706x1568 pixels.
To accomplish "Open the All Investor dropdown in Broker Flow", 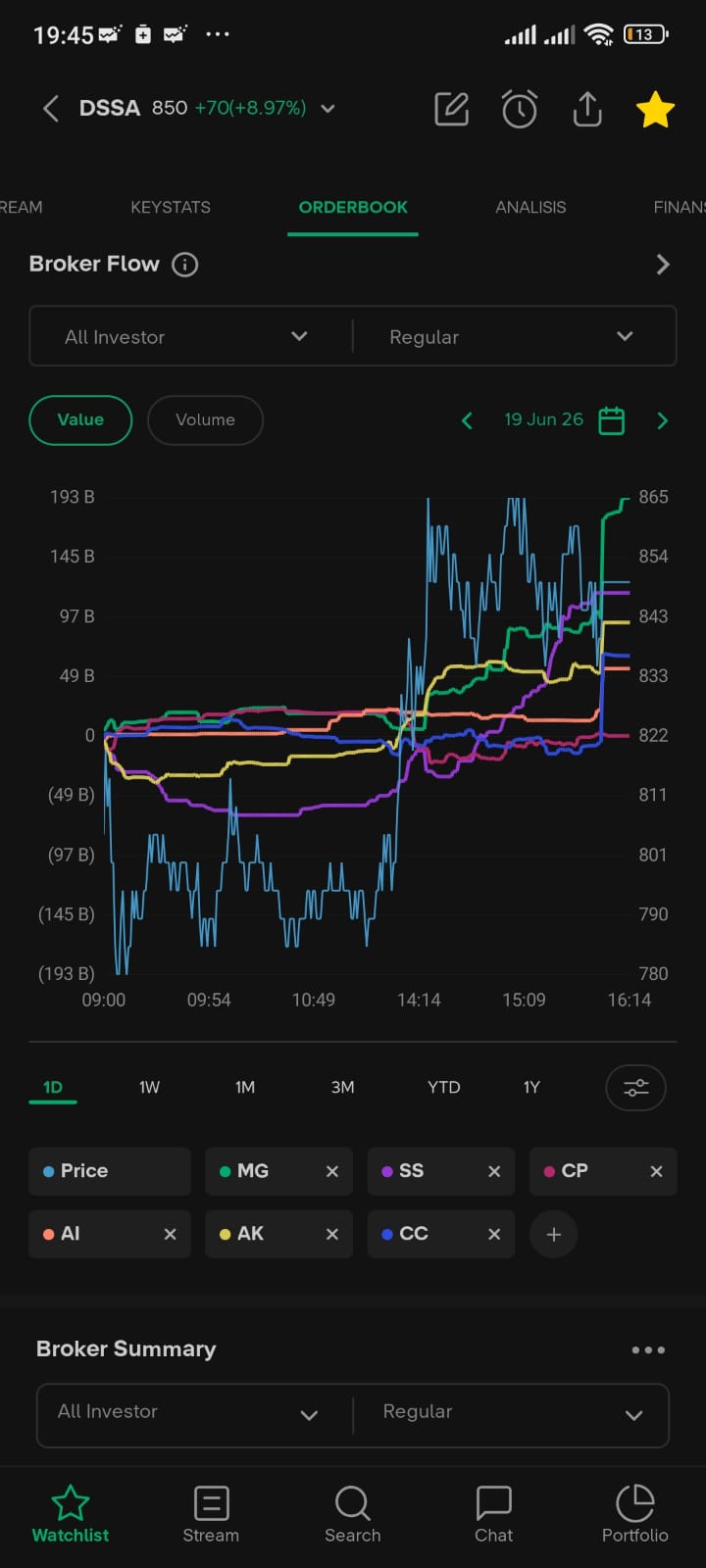I will [190, 336].
